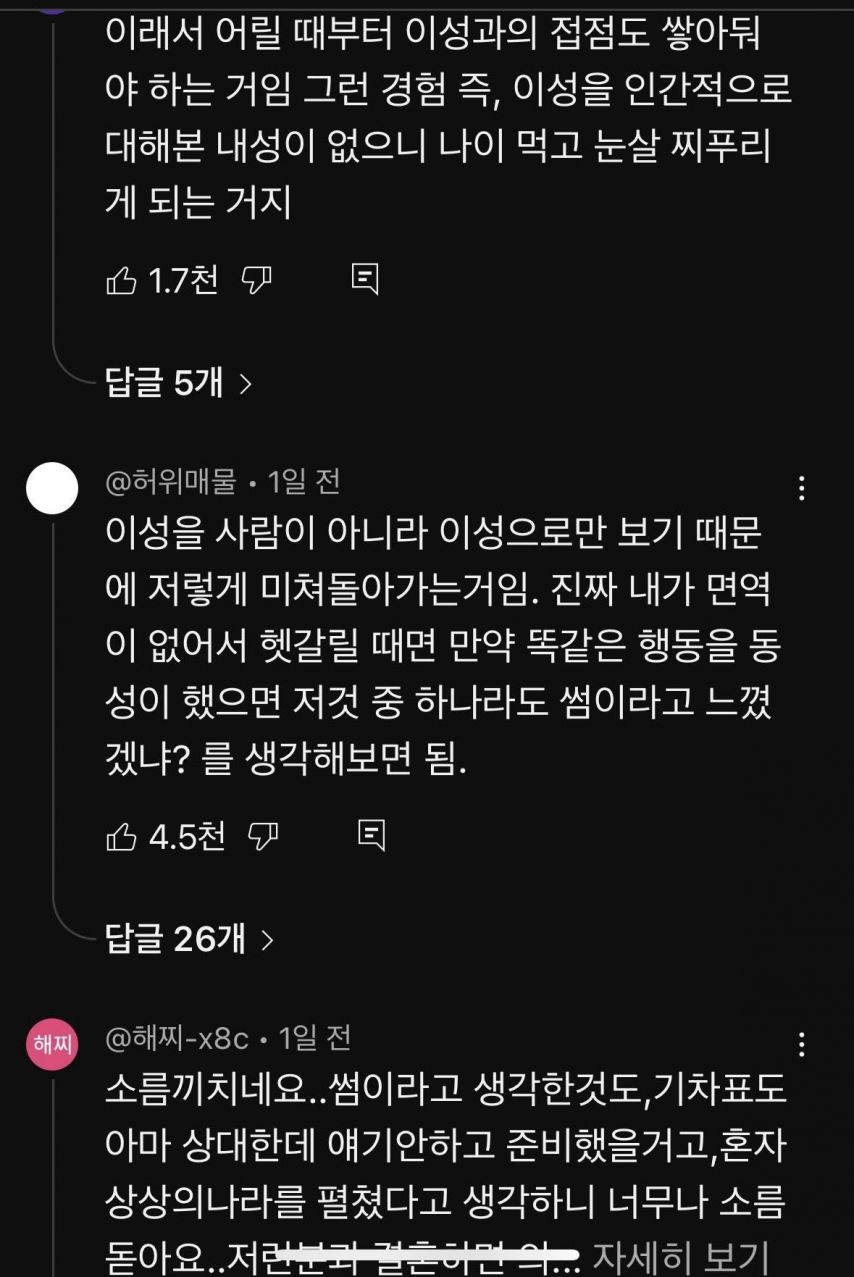
Task: Reply to the @허위매물 comment
Action: pos(371,836)
